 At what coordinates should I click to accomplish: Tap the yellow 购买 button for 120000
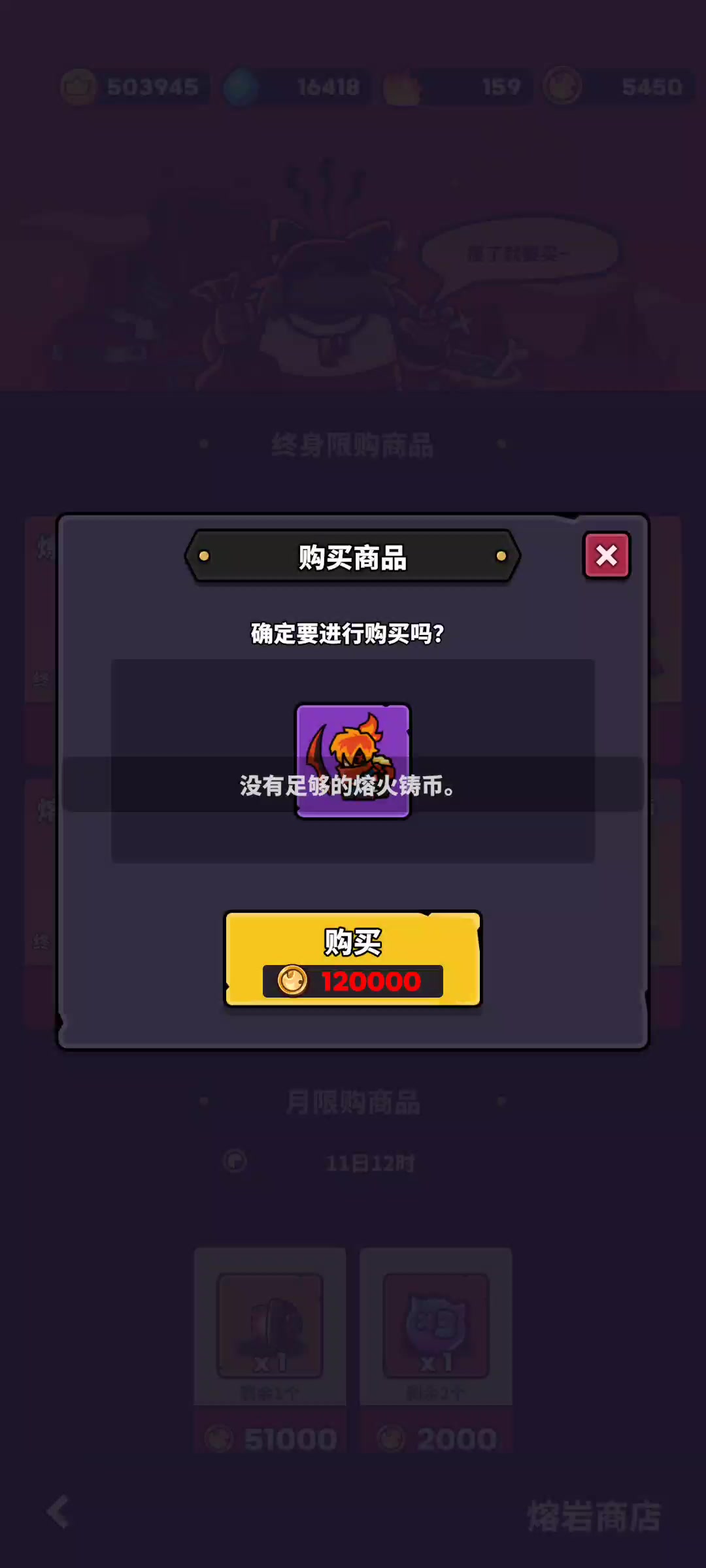[x=353, y=958]
